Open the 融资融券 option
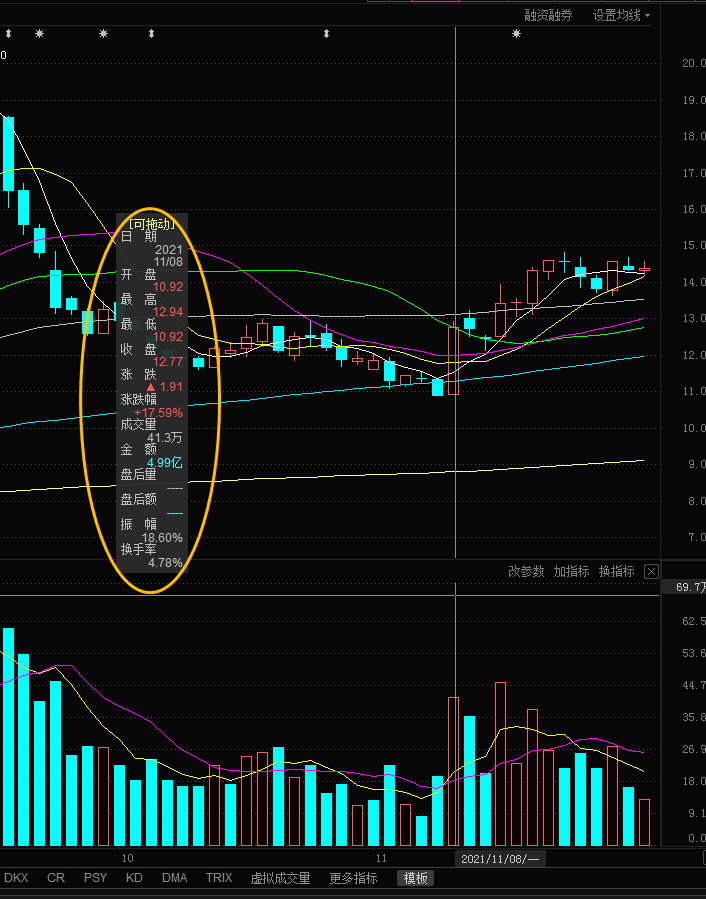706x899 pixels. (x=548, y=15)
